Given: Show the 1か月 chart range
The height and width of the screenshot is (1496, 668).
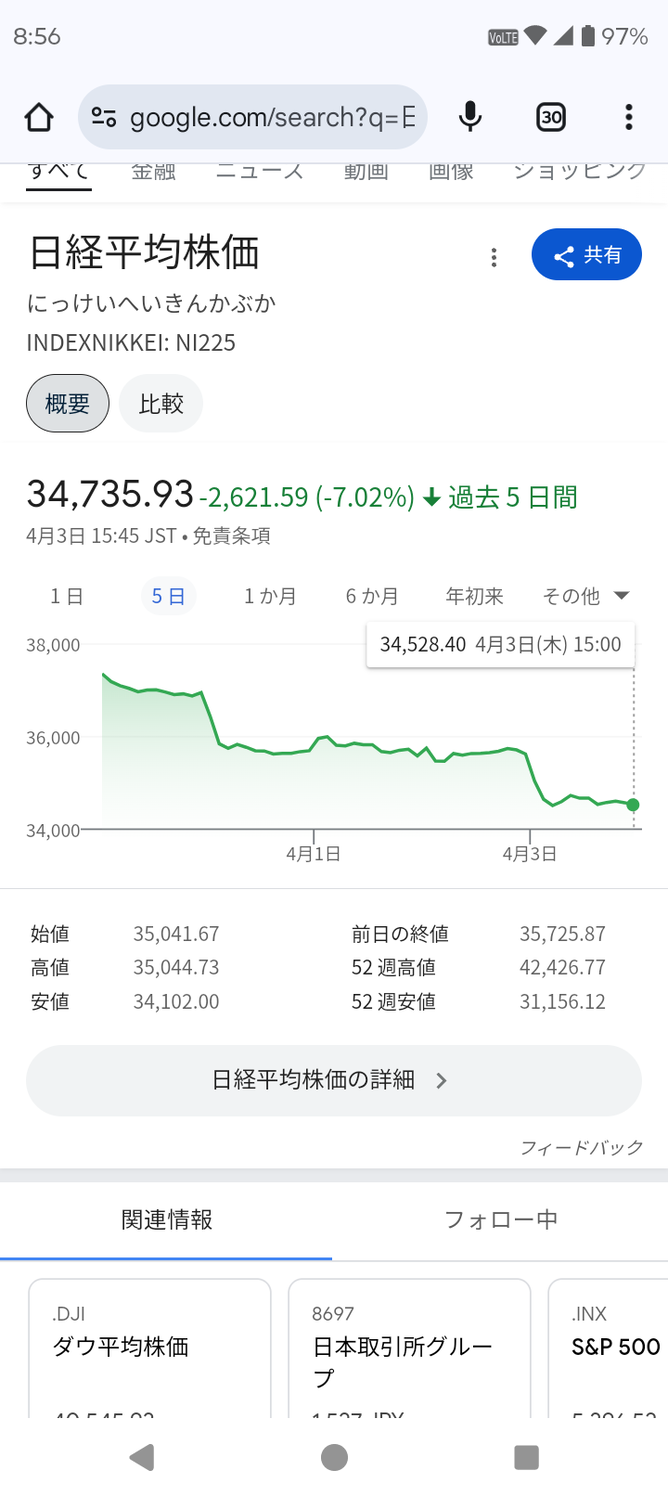Looking at the screenshot, I should pos(270,596).
